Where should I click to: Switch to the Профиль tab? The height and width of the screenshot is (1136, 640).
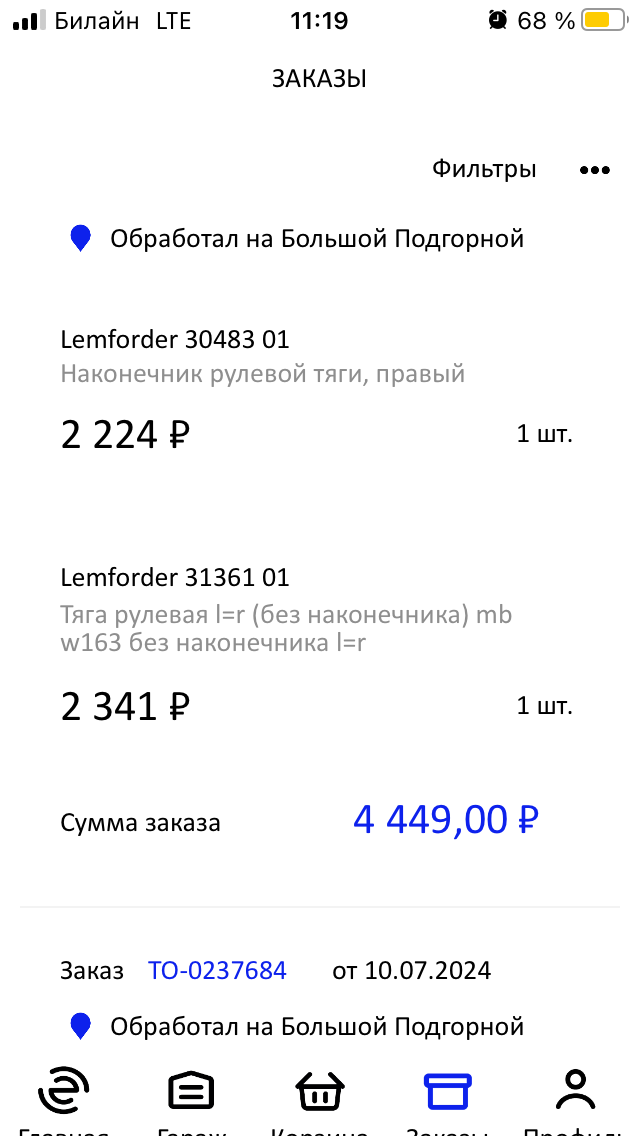coord(575,1101)
